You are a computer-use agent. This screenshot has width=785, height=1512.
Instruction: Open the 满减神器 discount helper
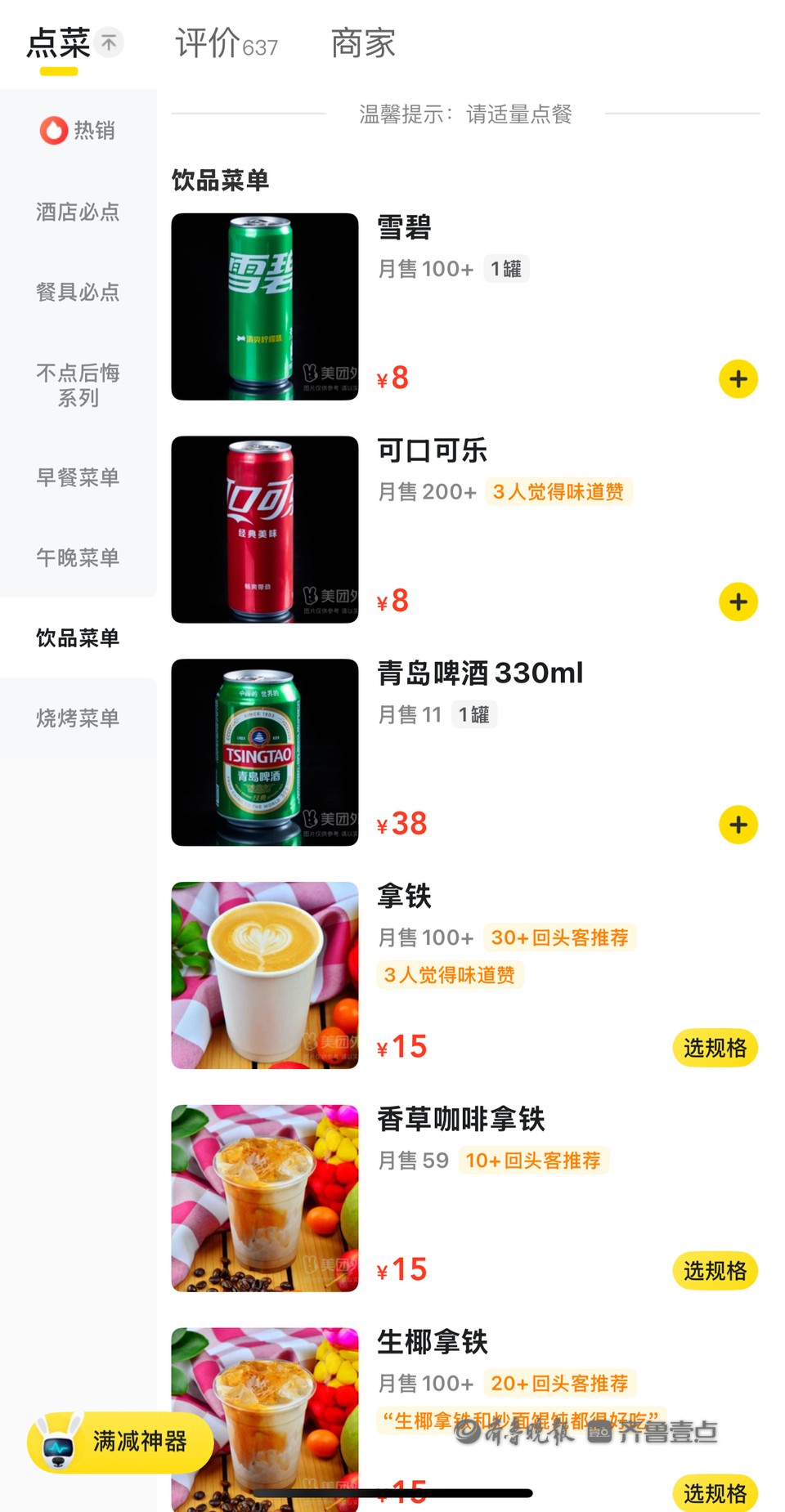pyautogui.click(x=121, y=1442)
